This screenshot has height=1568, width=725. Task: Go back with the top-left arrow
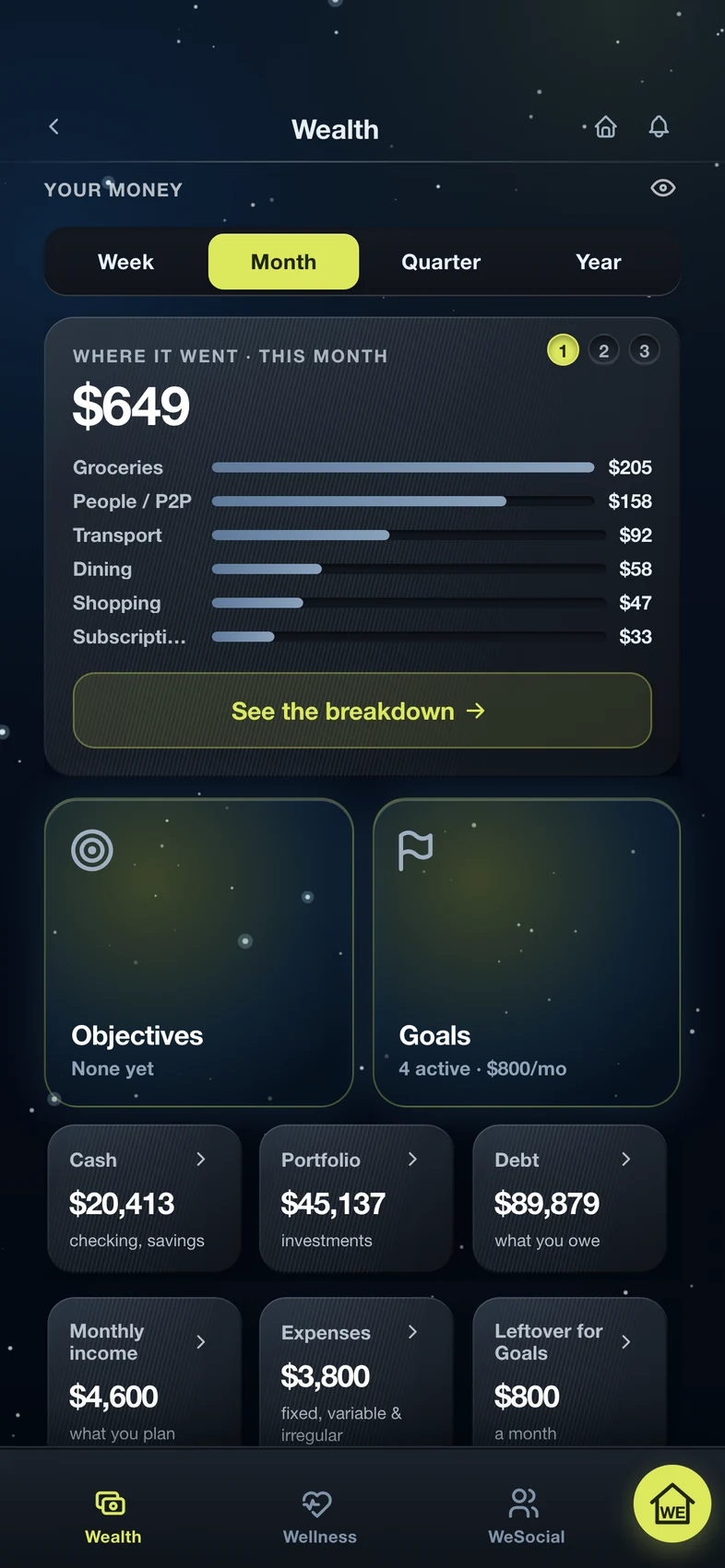[53, 127]
